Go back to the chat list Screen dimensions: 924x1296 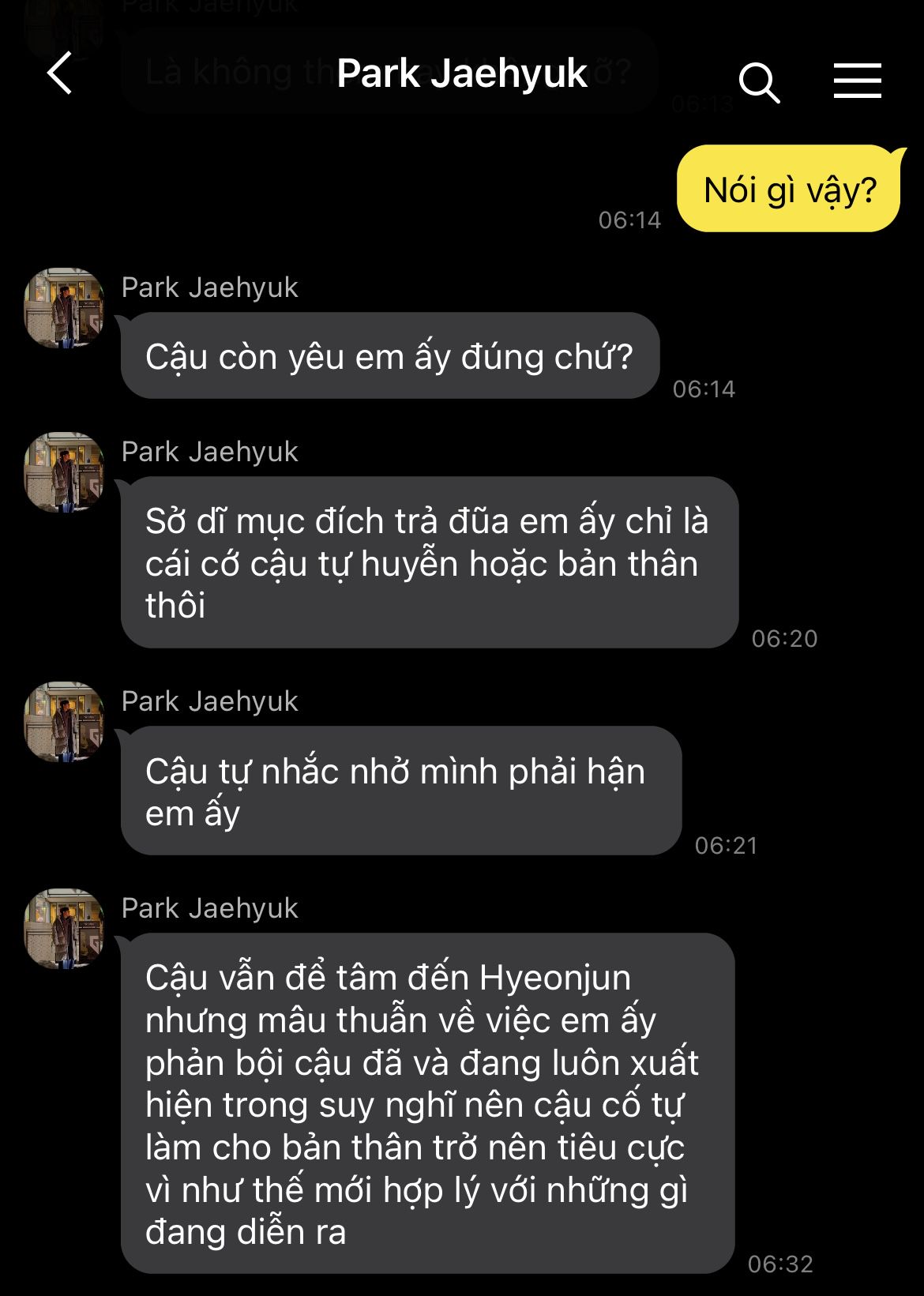pos(60,73)
